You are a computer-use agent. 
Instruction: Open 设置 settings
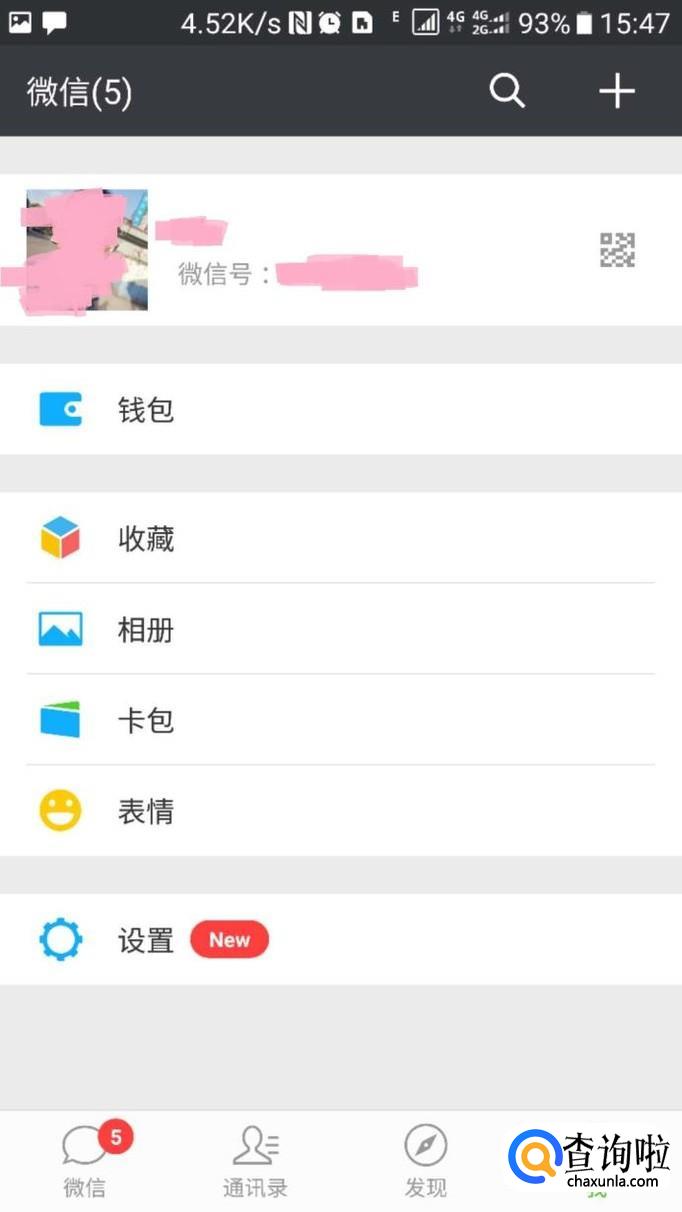(340, 940)
